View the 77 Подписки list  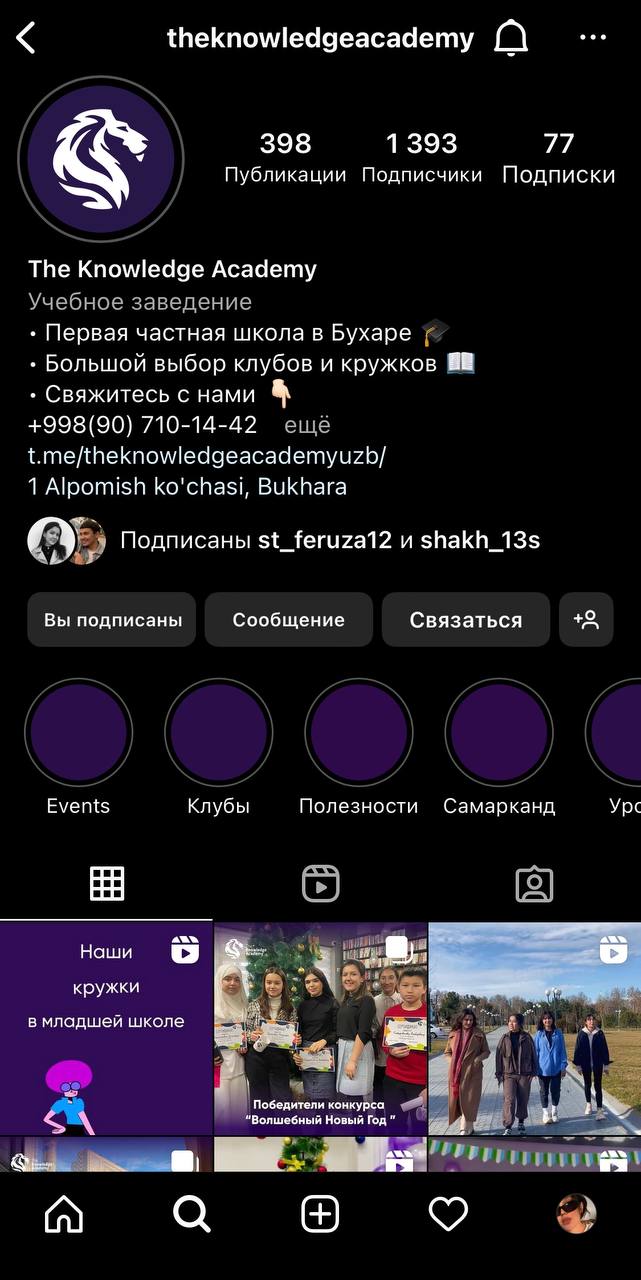tap(558, 158)
